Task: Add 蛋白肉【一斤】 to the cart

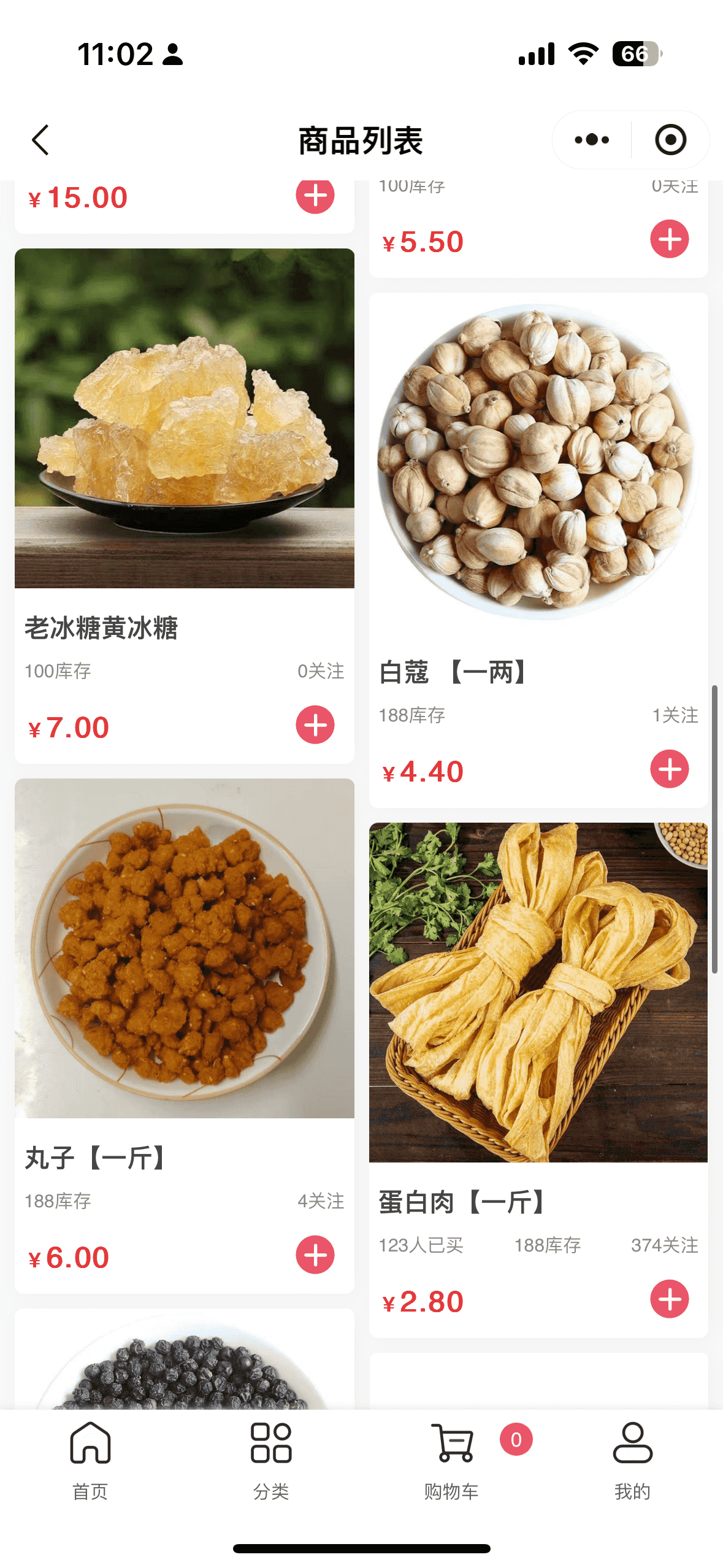Action: 669,1299
